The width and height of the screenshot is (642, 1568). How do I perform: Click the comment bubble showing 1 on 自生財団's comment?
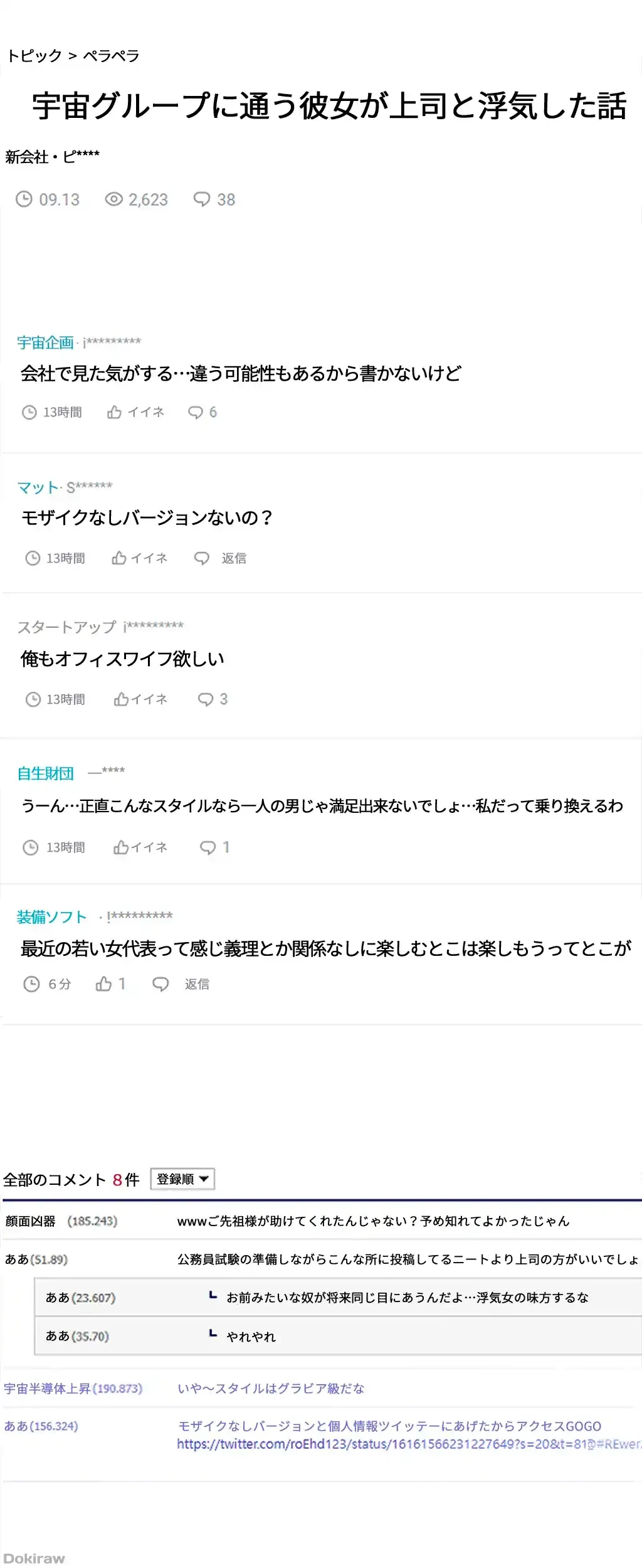point(207,846)
